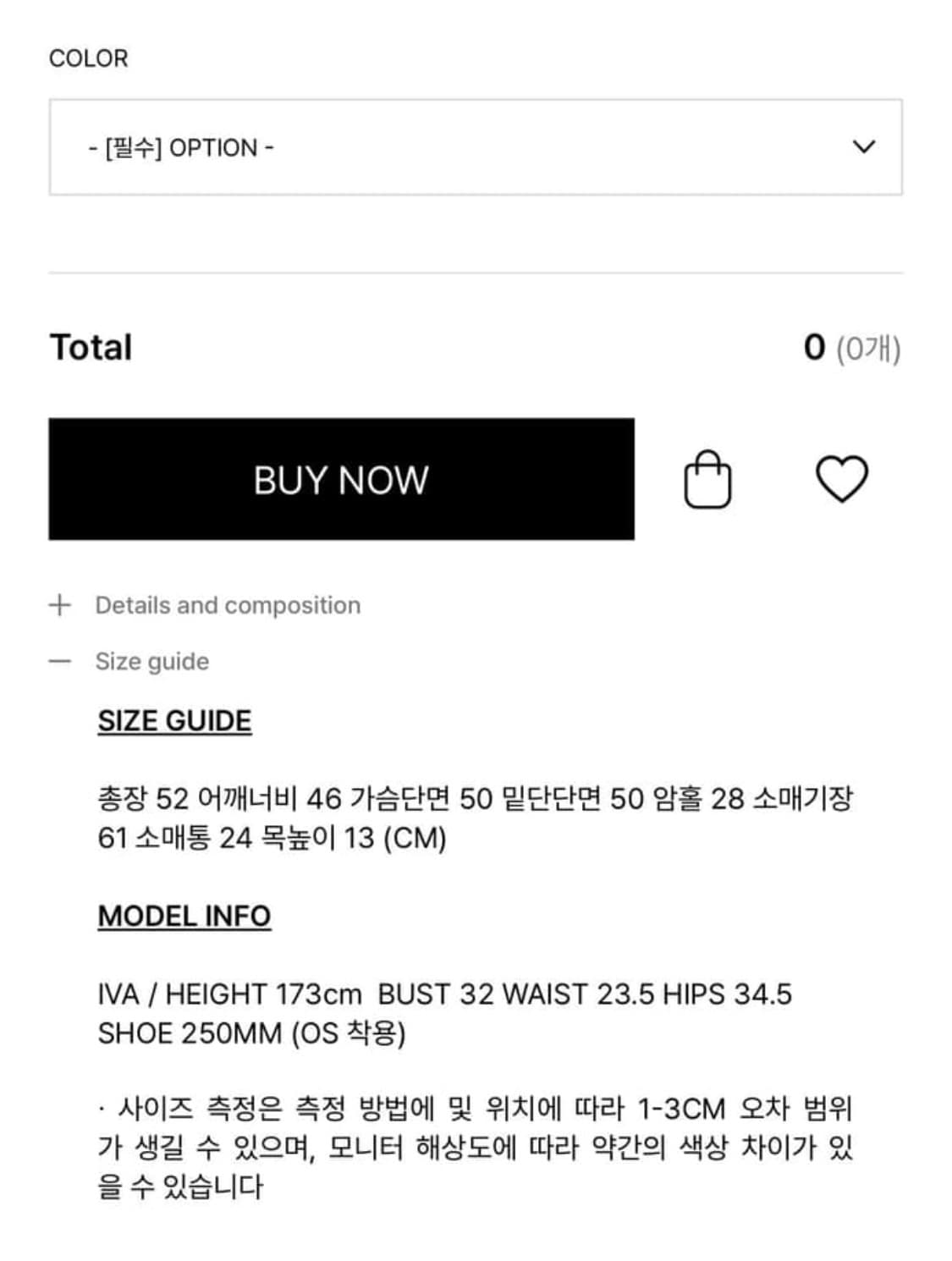This screenshot has width=952, height=1261.
Task: Click the Total label
Action: coord(91,345)
